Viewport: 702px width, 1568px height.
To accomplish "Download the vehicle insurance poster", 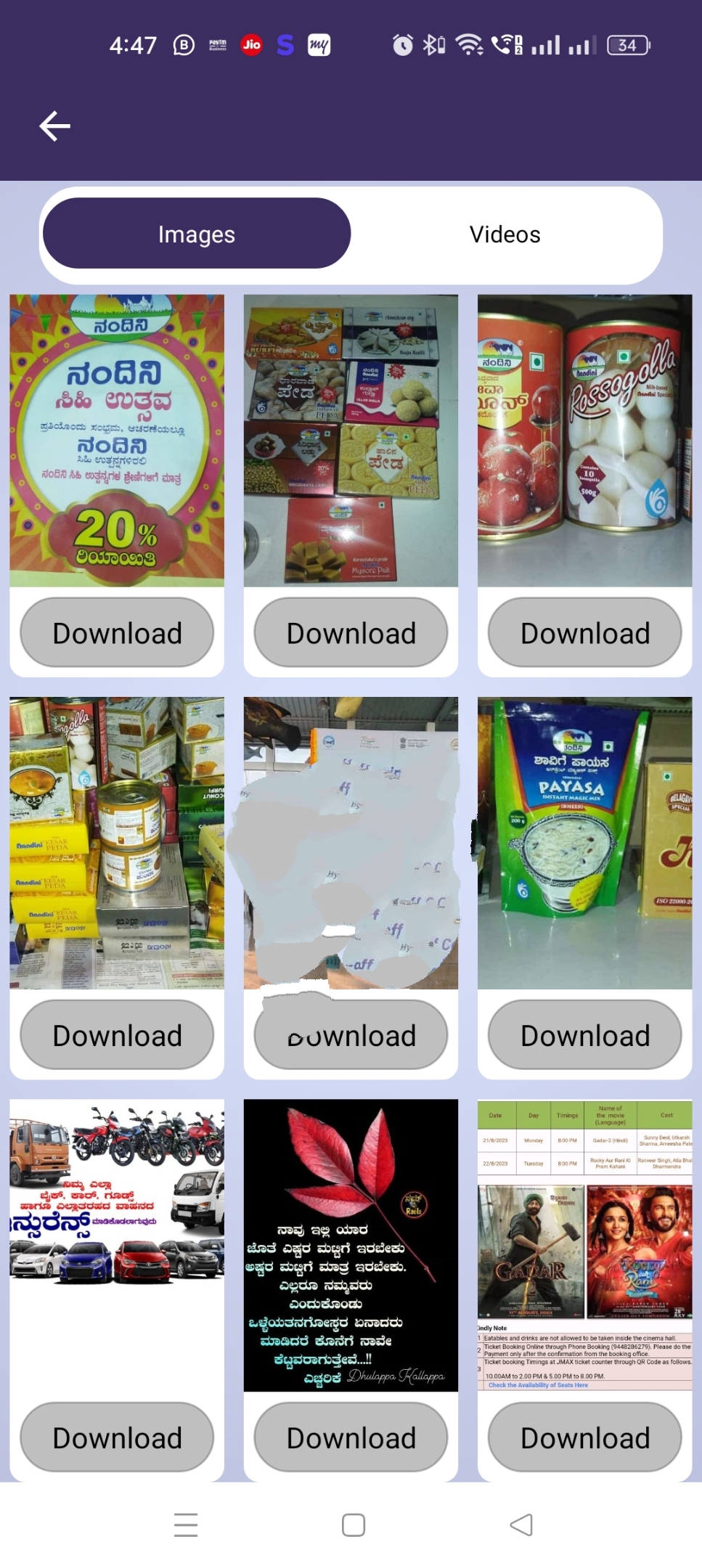I will coord(117,1437).
